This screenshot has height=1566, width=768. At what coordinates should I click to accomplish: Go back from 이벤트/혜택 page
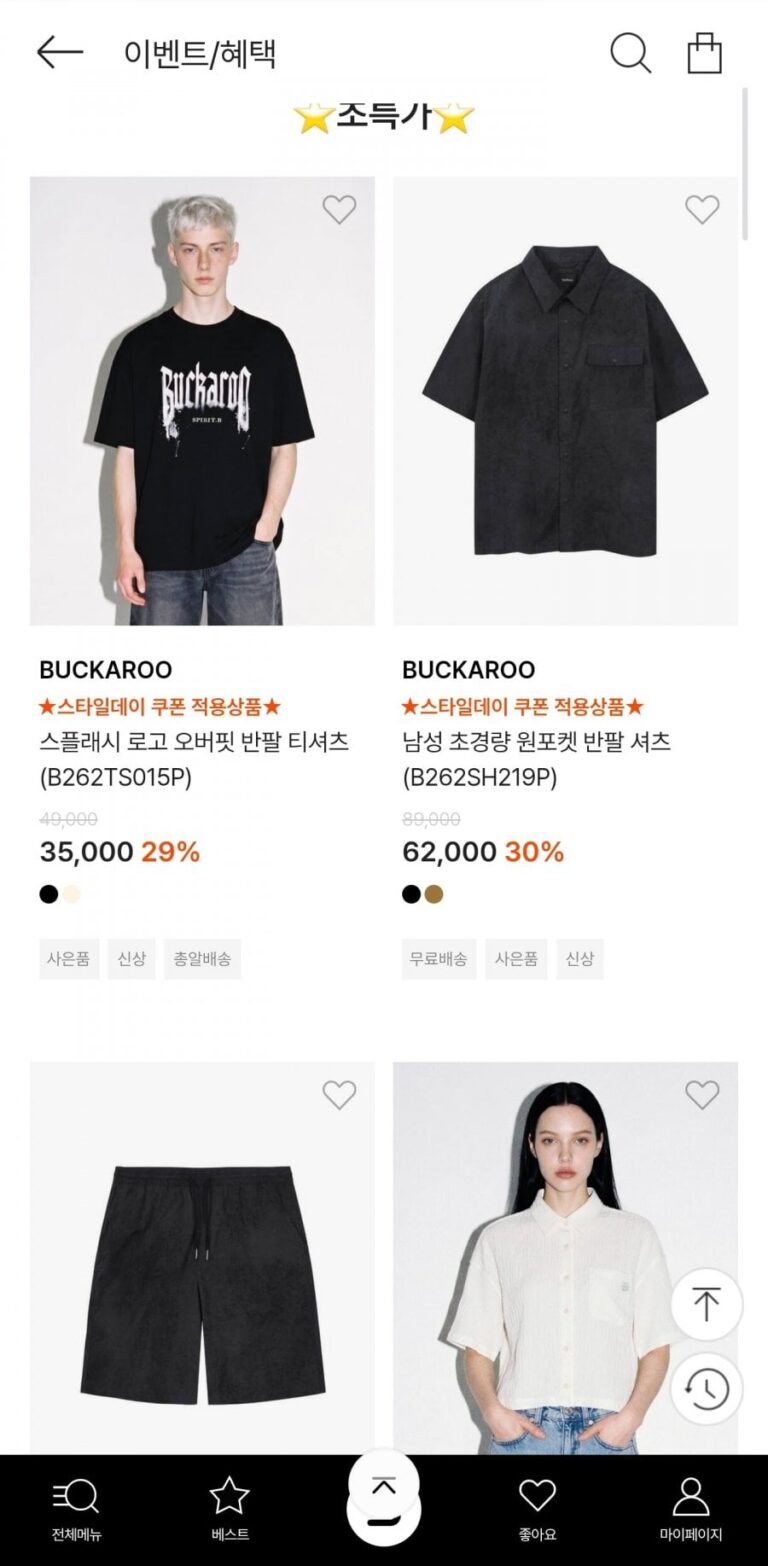pyautogui.click(x=59, y=53)
